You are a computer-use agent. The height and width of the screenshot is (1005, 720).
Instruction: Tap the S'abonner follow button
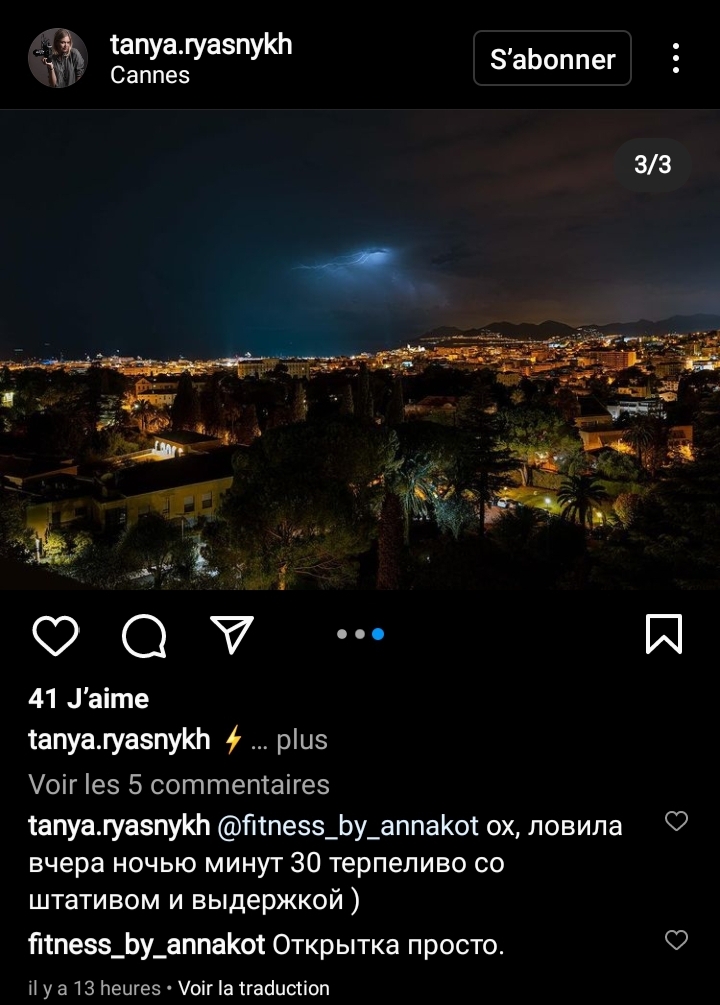pyautogui.click(x=552, y=59)
